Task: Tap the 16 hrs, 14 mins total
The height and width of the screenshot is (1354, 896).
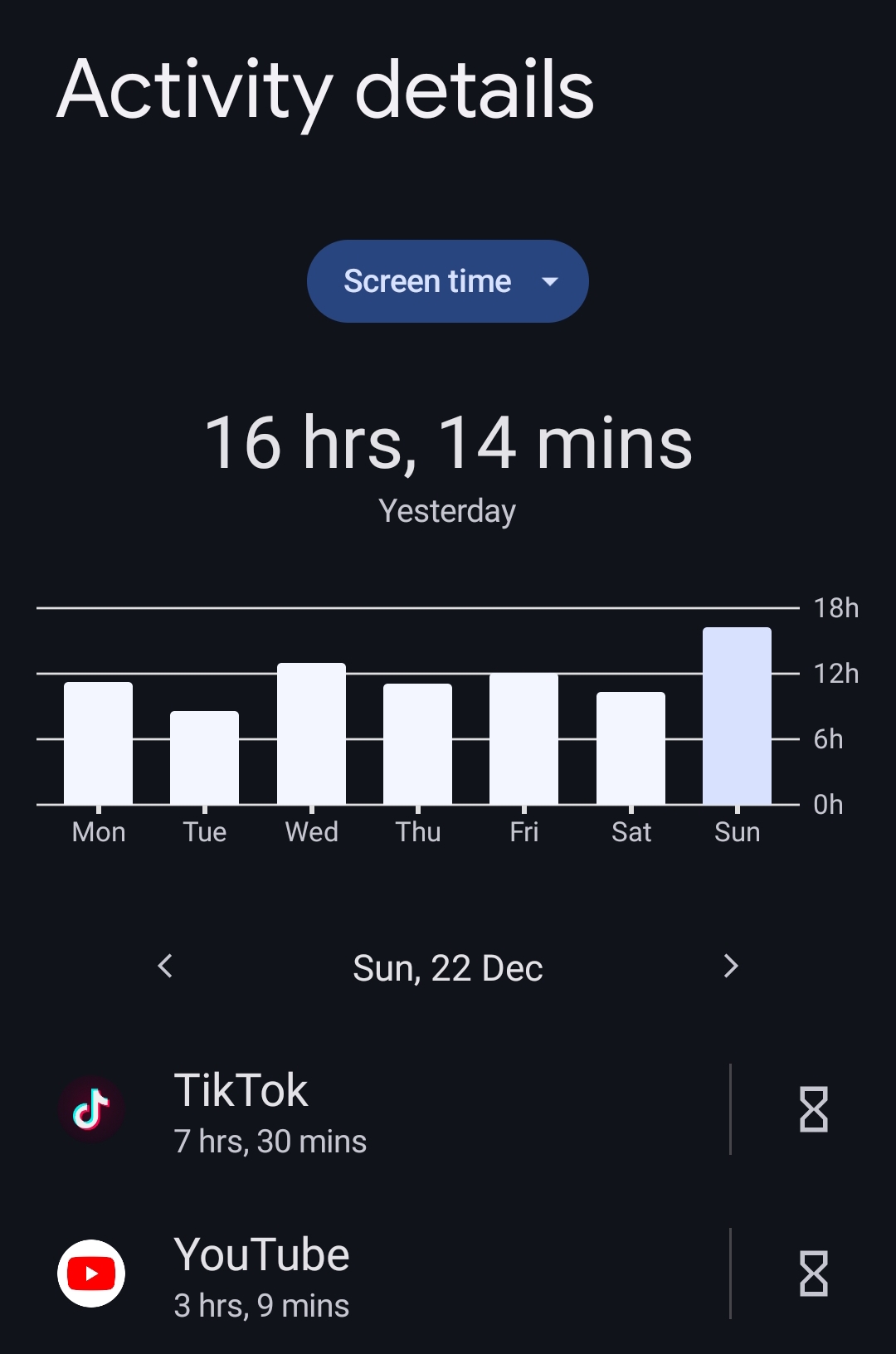Action: point(448,444)
